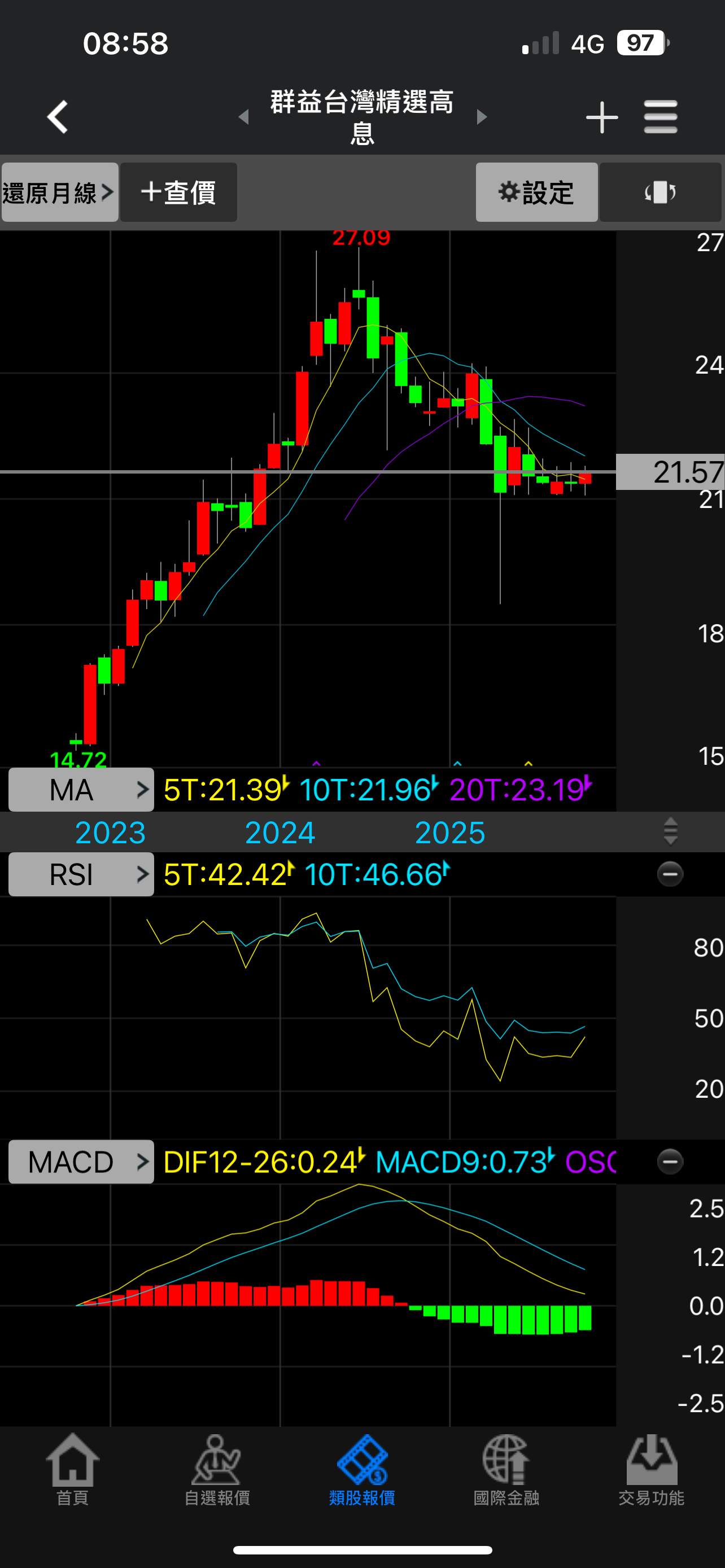This screenshot has width=725, height=1568.
Task: Switch to the next stock with right triangle
Action: (482, 116)
